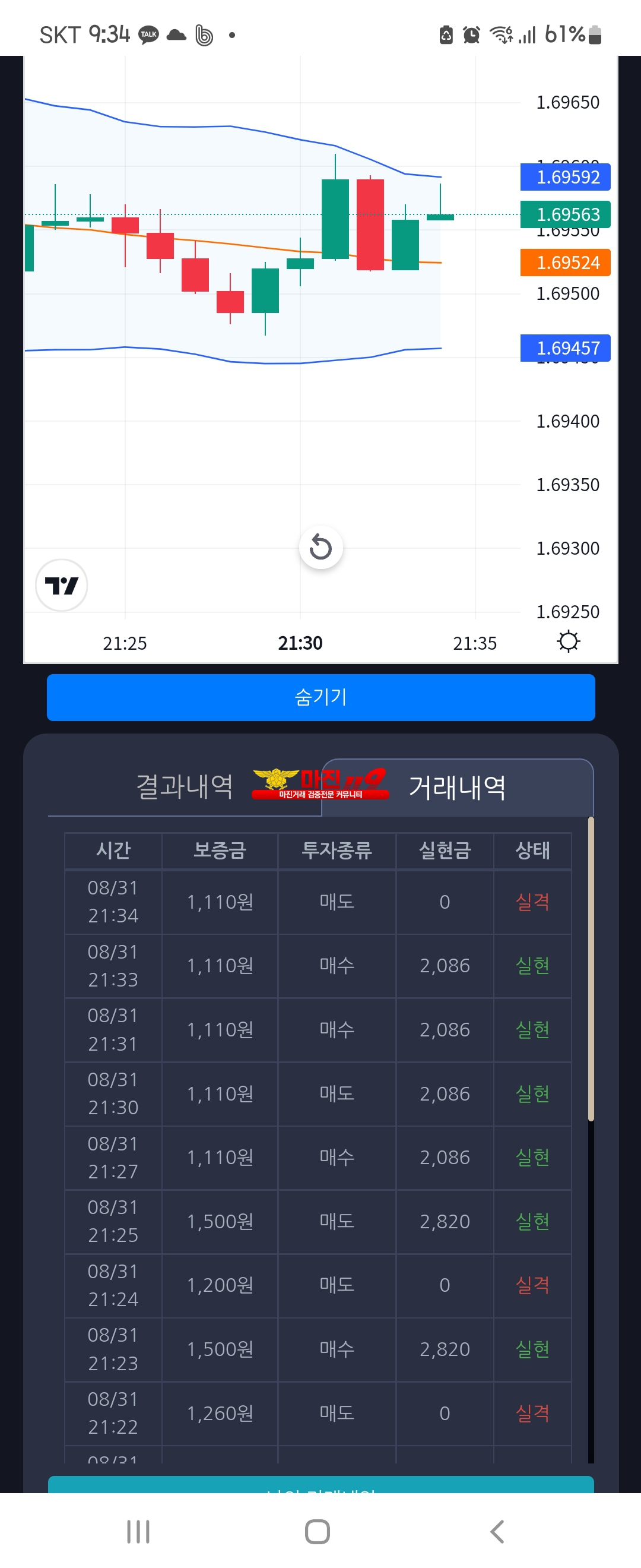Go back using the system back button
The width and height of the screenshot is (641, 1568).
click(497, 1532)
